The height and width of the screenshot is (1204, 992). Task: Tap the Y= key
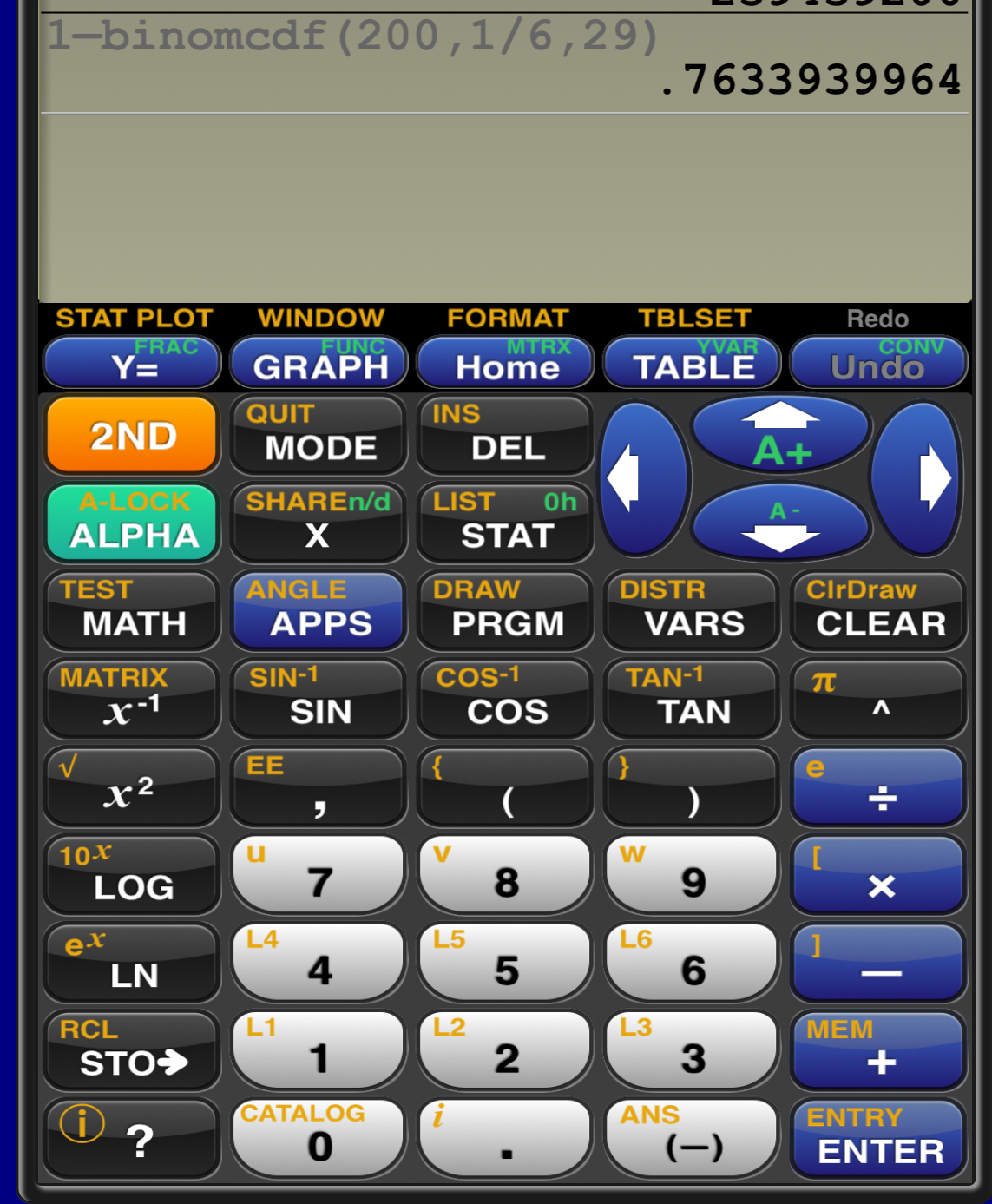tap(132, 363)
